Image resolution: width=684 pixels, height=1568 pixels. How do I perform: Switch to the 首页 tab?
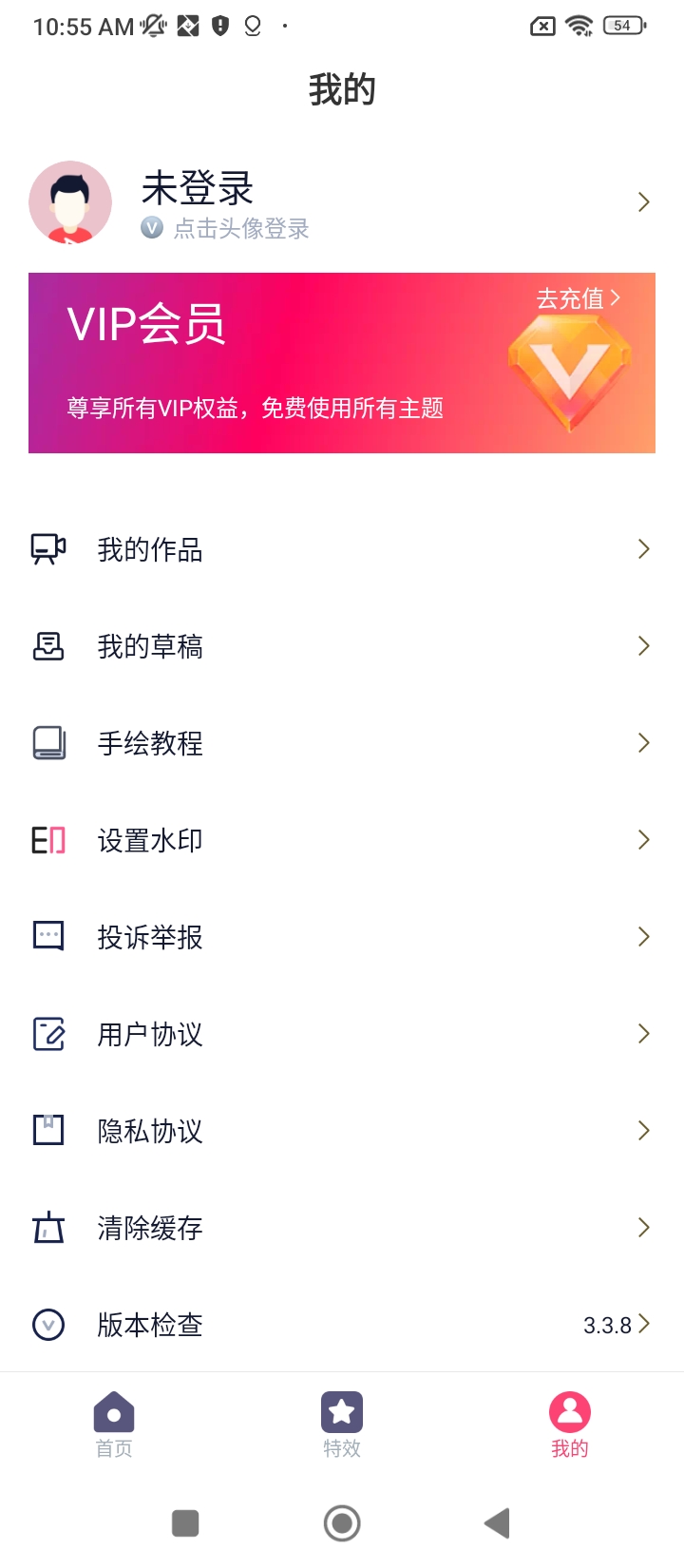[x=114, y=1424]
